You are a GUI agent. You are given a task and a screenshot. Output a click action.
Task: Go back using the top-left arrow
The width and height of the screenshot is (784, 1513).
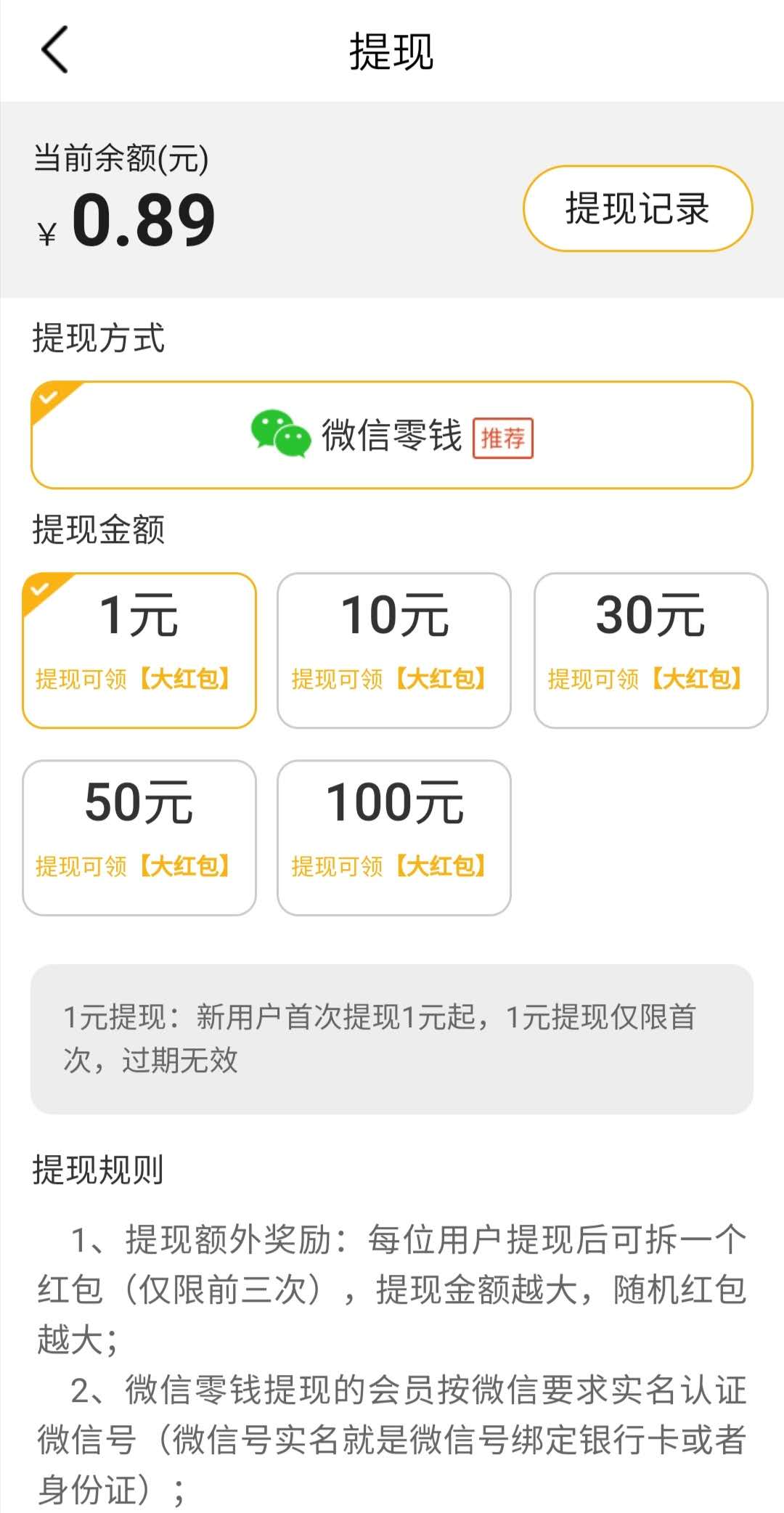tap(54, 49)
